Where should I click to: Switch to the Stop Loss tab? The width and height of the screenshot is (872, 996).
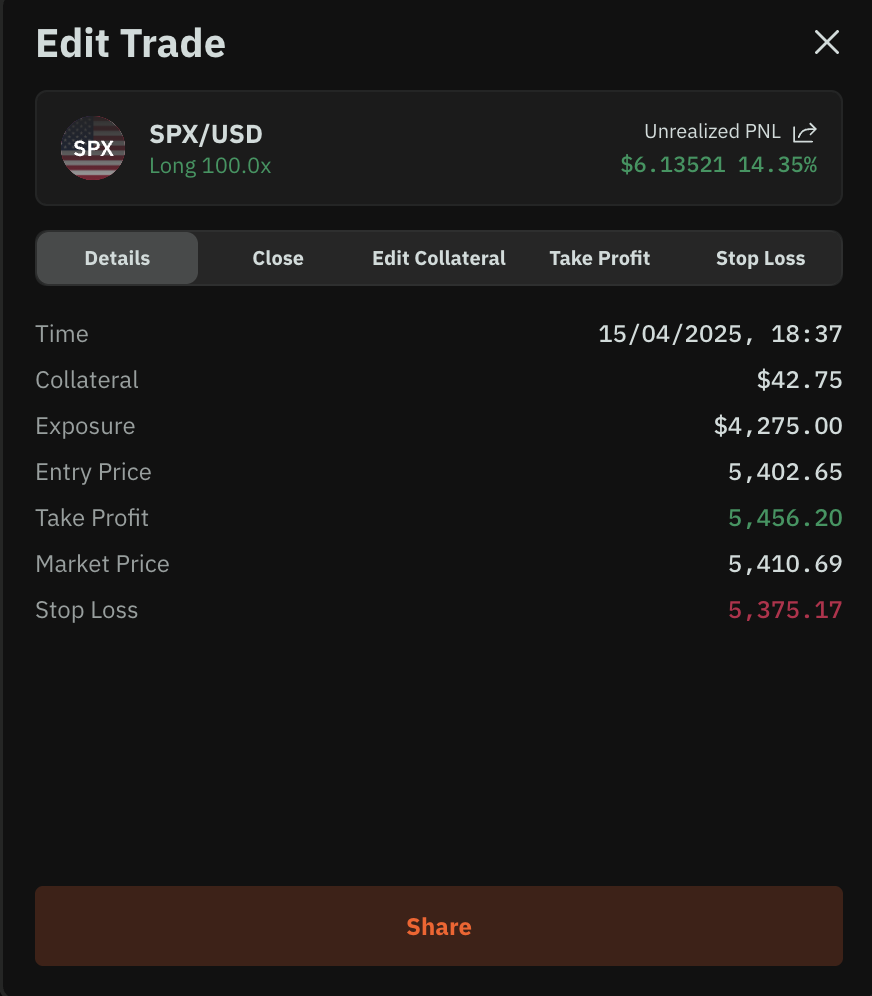pos(760,258)
